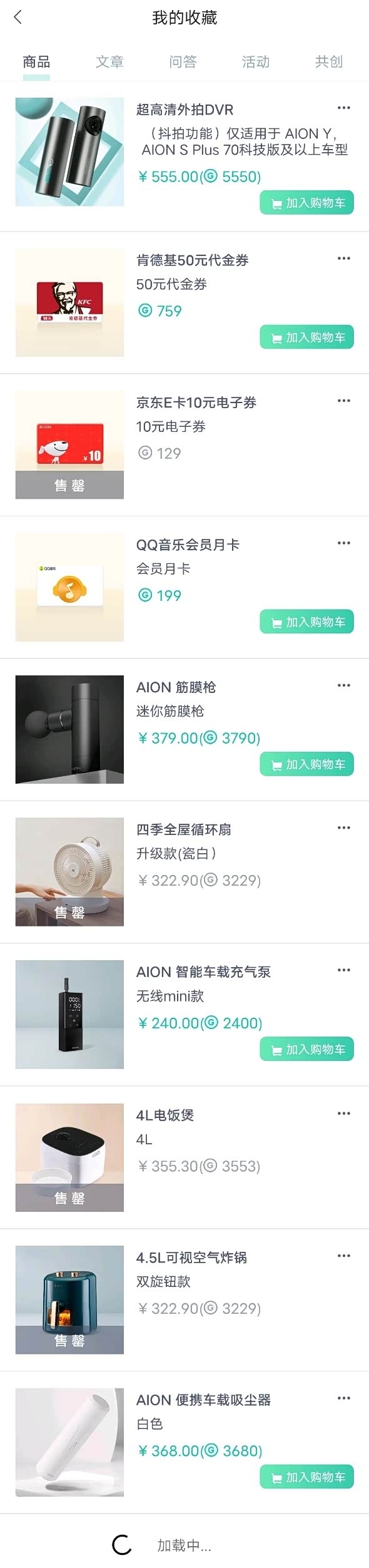This screenshot has height=1568, width=369.
Task: Go back from 我的收藏
Action: pos(18,18)
